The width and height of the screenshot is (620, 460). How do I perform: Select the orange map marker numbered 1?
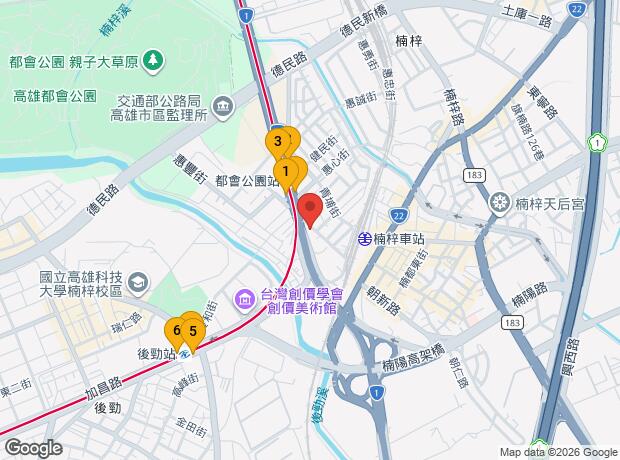click(x=286, y=172)
